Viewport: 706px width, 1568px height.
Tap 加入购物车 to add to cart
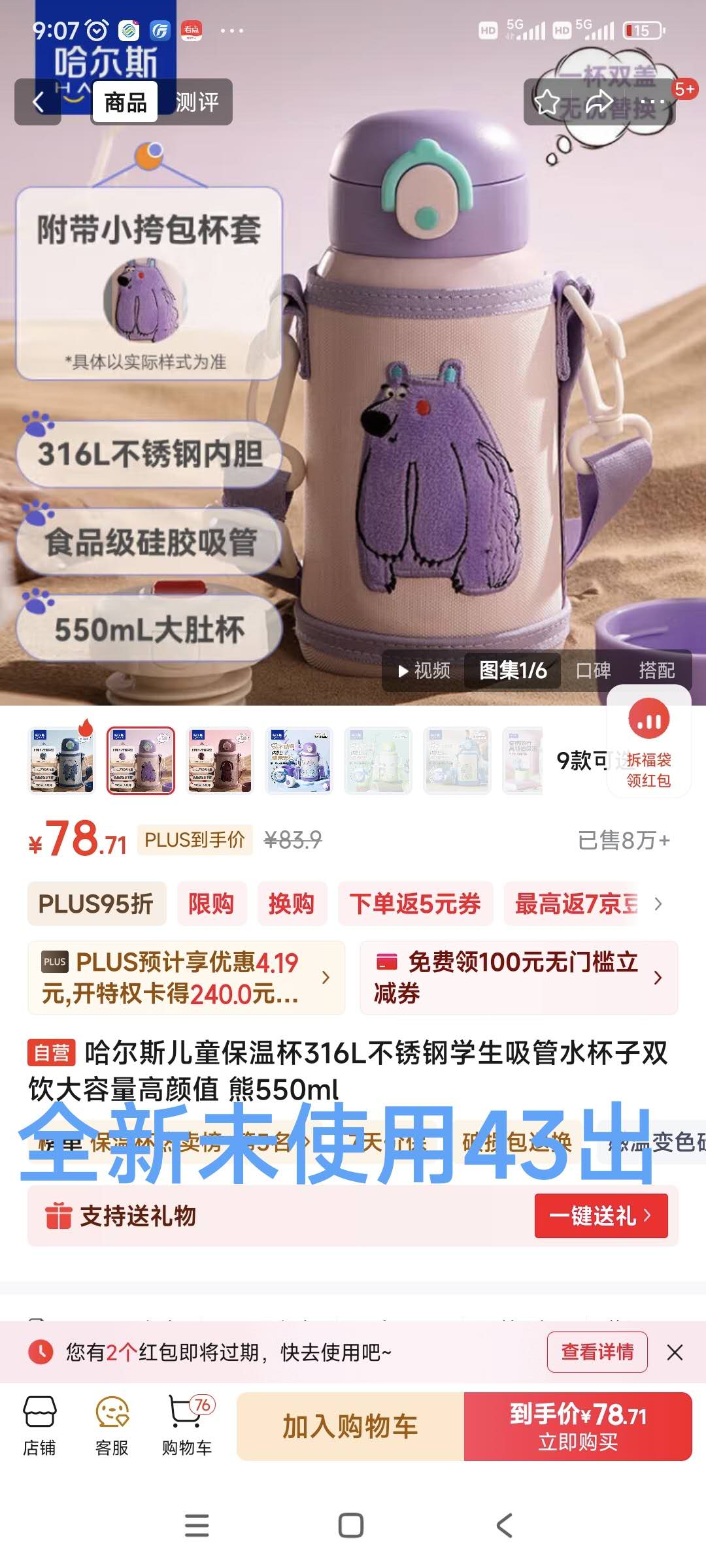(x=350, y=1426)
